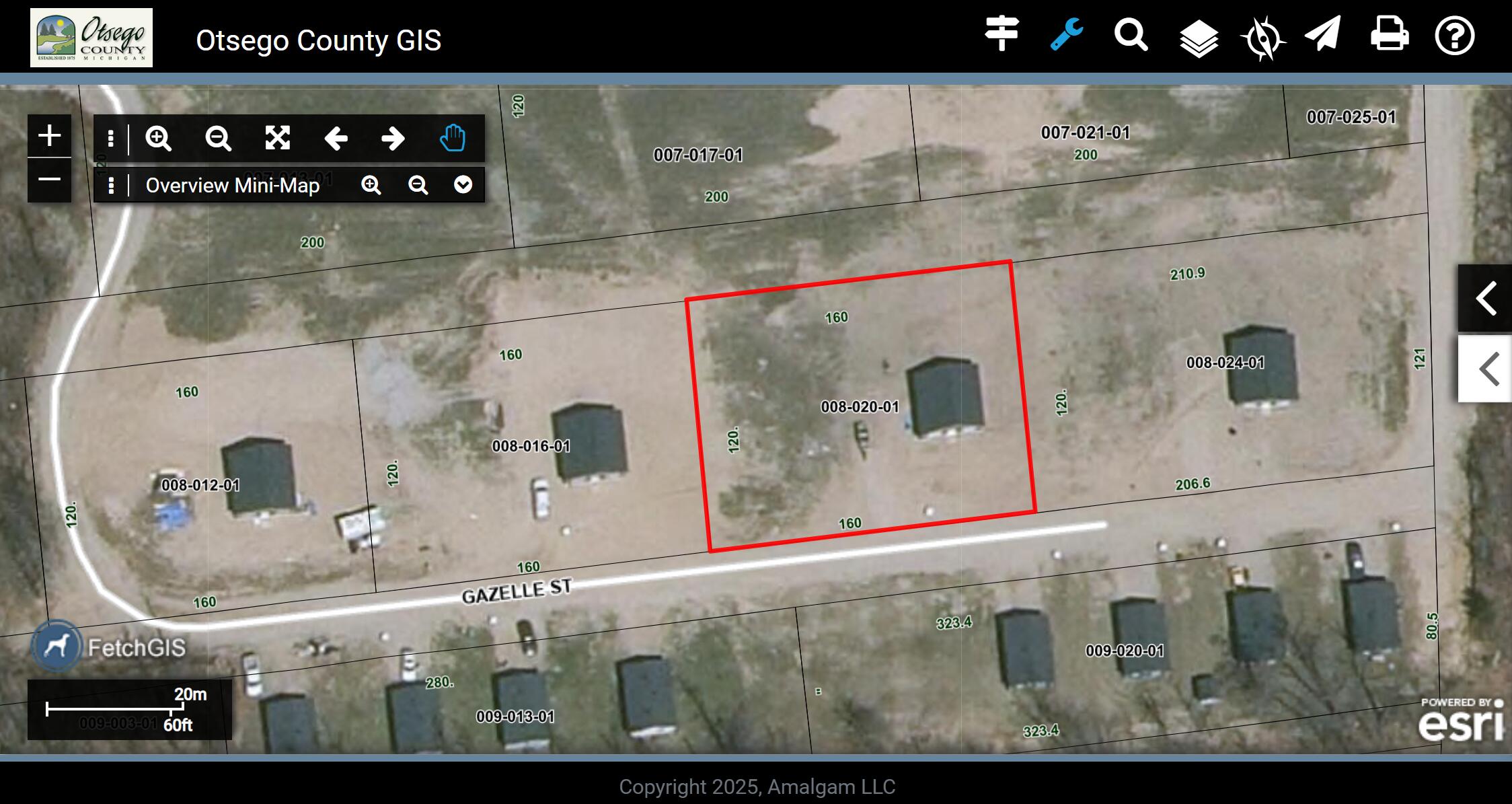The image size is (1512, 804).
Task: Open the wrench tools menu
Action: pyautogui.click(x=1067, y=34)
